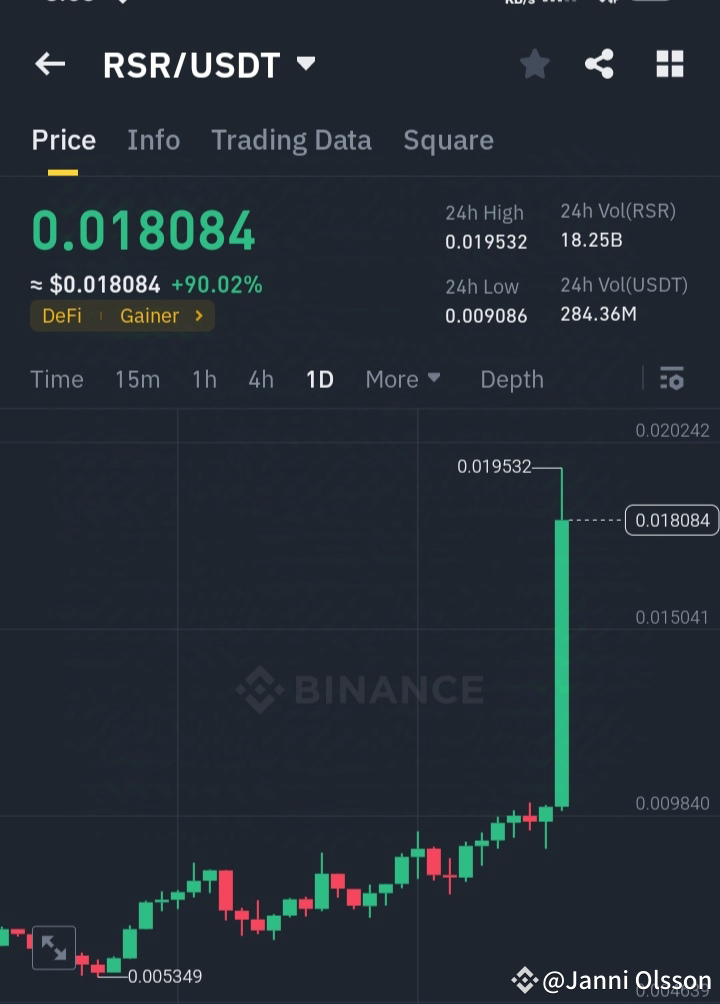Switch to the Trading Data tab
The height and width of the screenshot is (1004, 720).
[291, 140]
